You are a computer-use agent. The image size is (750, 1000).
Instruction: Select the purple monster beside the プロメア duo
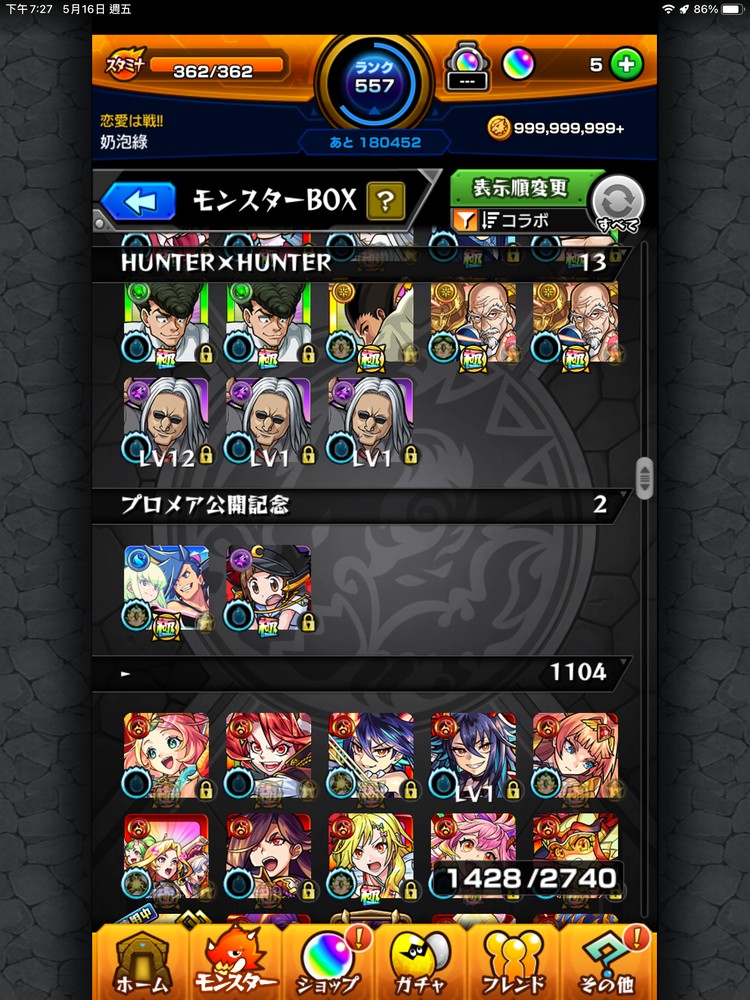269,590
